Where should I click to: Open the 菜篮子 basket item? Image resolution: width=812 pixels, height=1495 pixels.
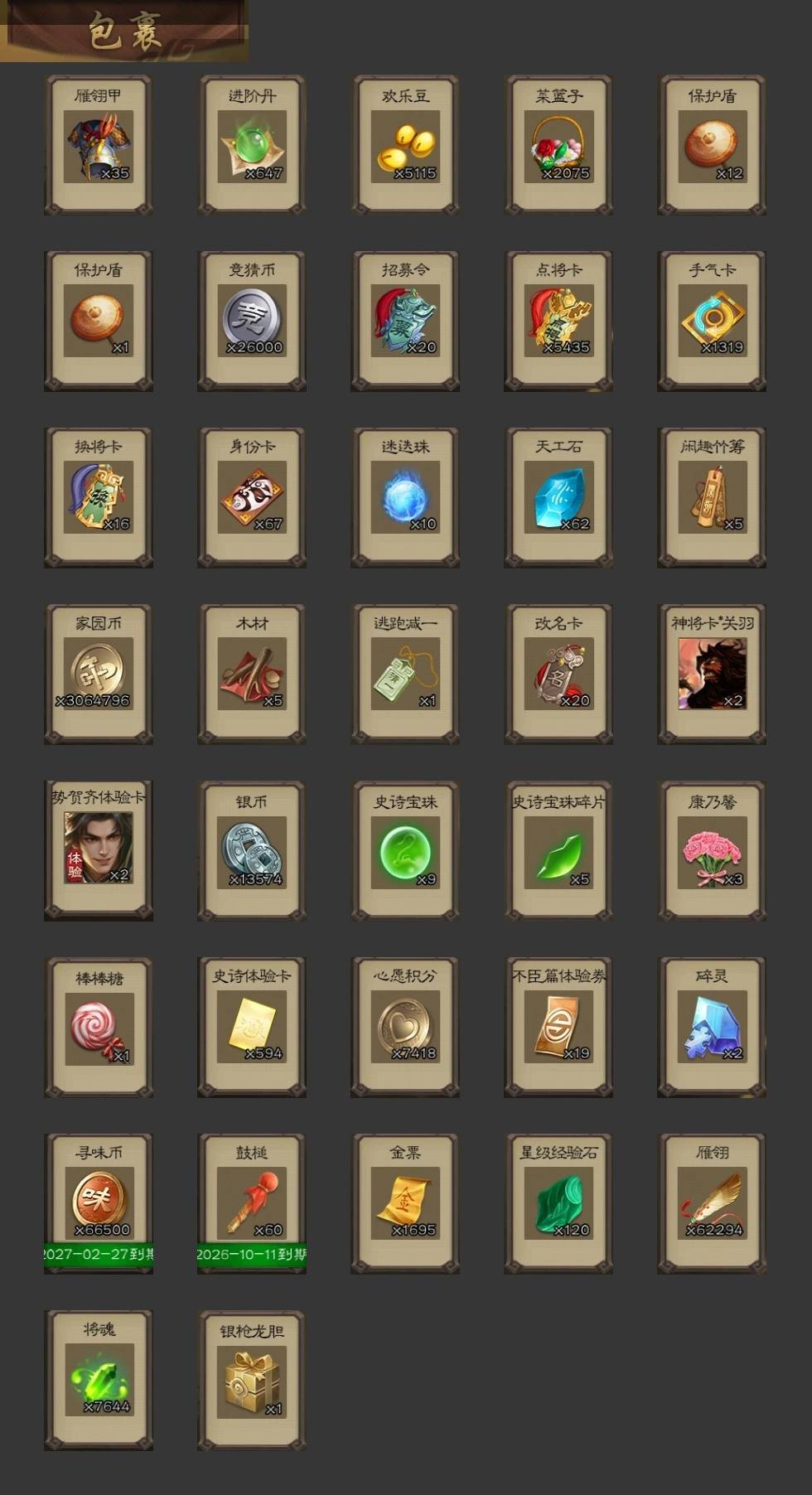pos(558,145)
